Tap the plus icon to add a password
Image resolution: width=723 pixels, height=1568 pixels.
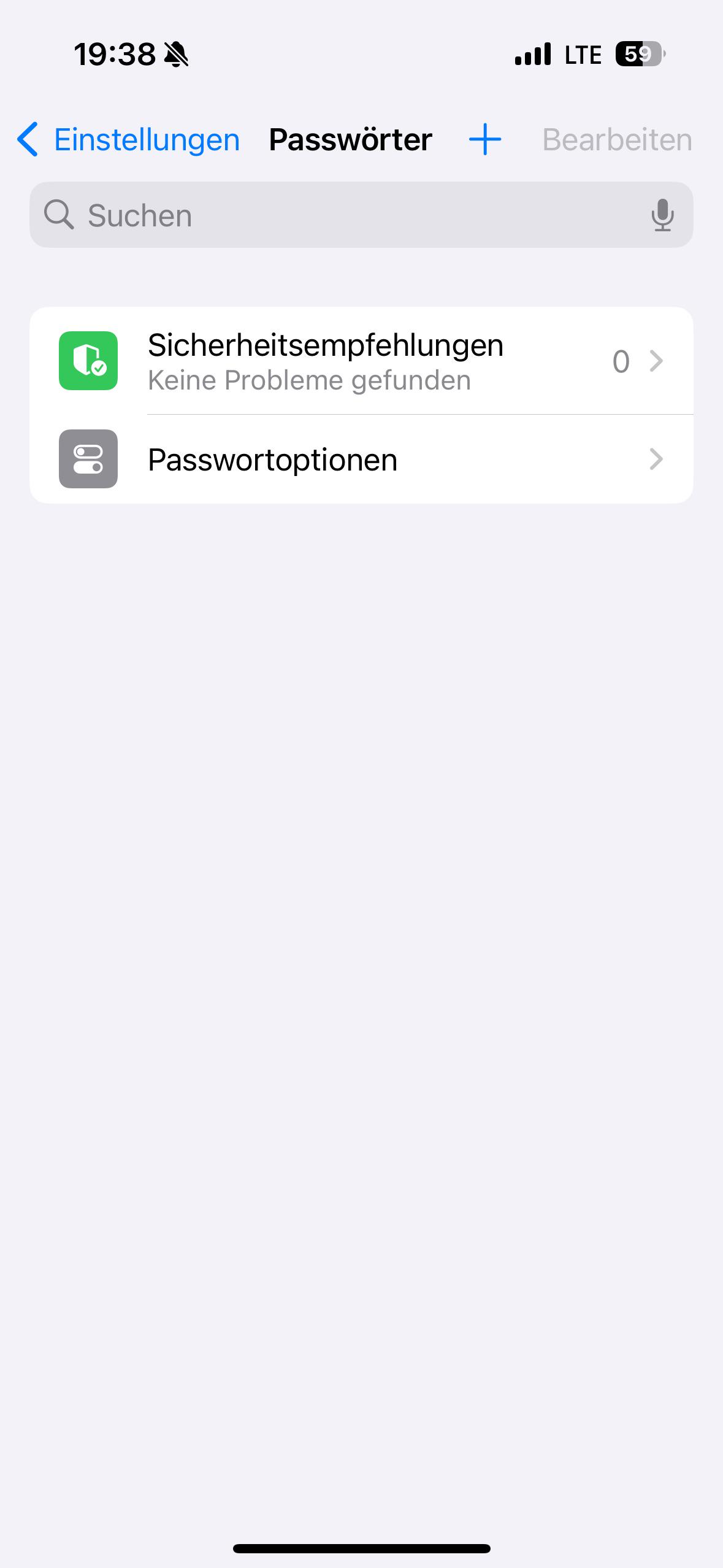tap(484, 139)
